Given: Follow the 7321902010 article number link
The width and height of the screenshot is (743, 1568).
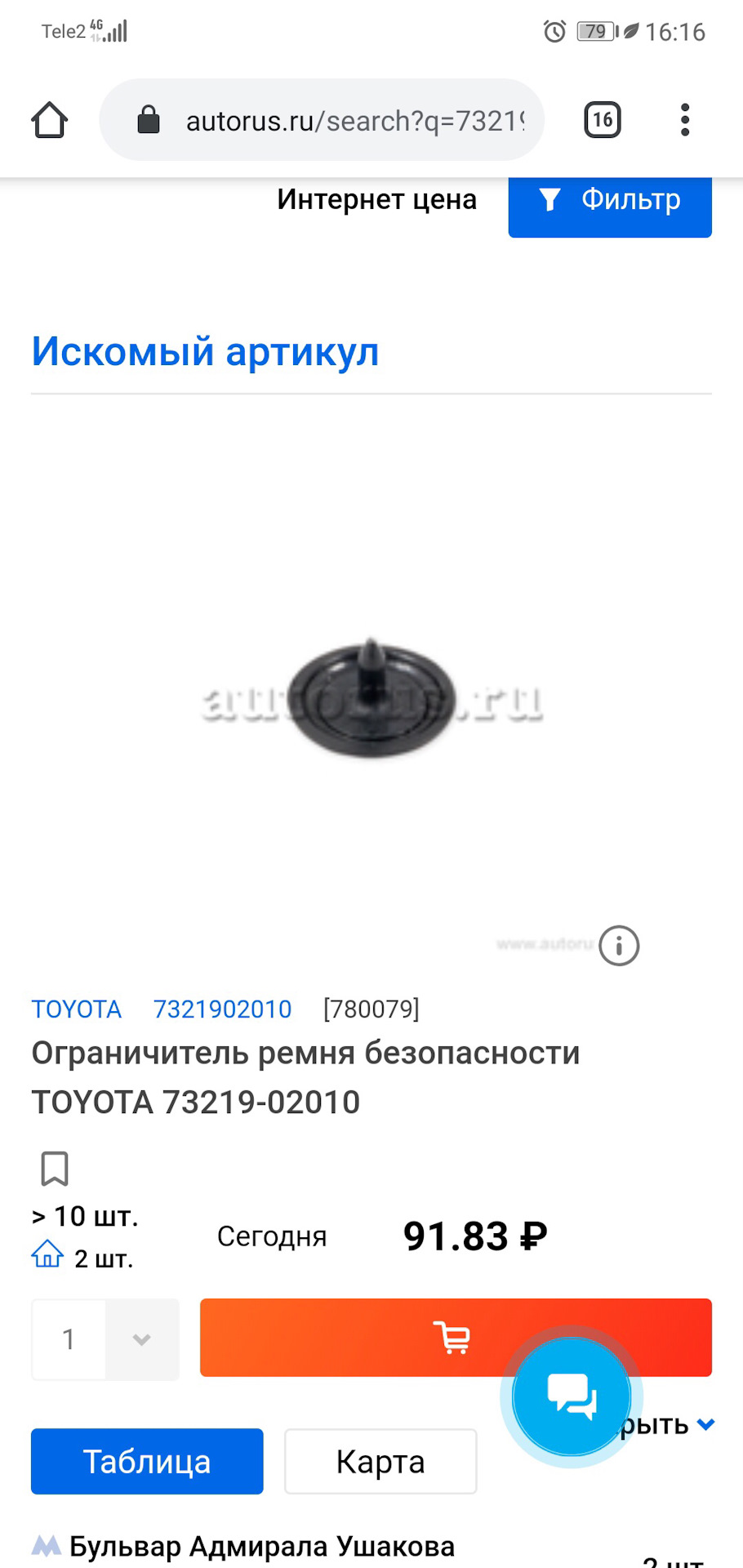Looking at the screenshot, I should pyautogui.click(x=222, y=1009).
